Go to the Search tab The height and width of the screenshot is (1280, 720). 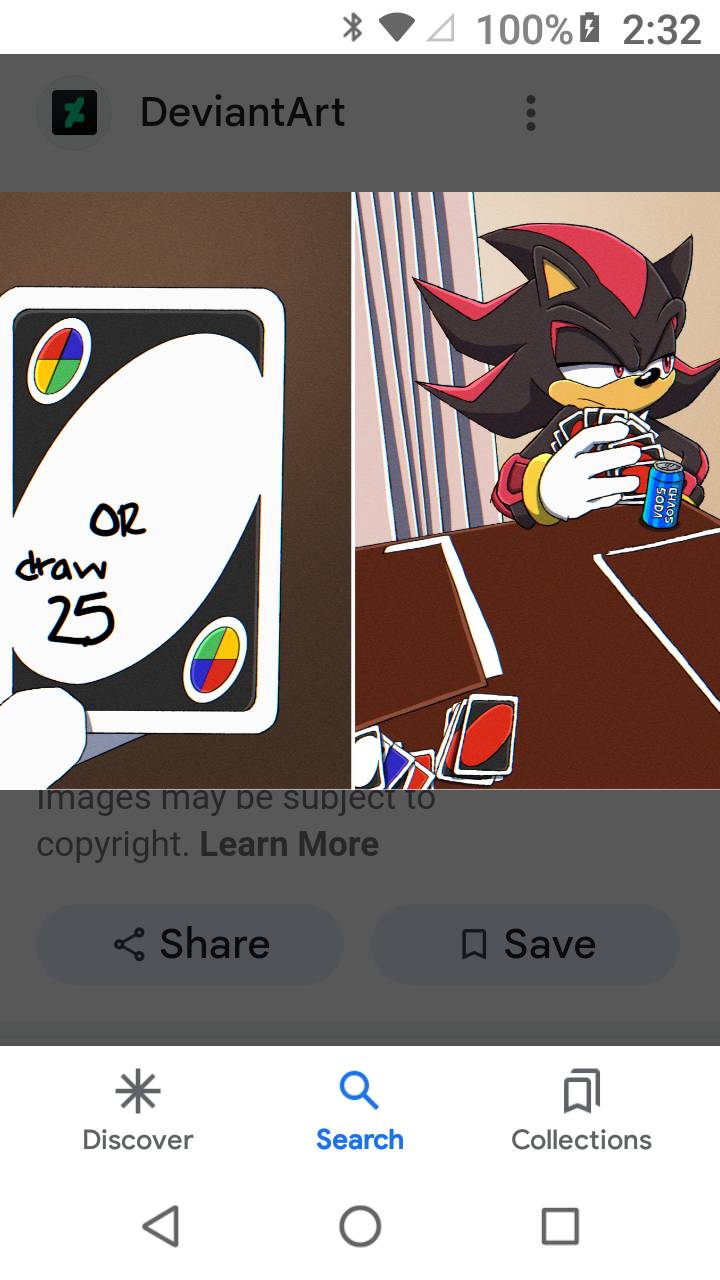point(360,1111)
